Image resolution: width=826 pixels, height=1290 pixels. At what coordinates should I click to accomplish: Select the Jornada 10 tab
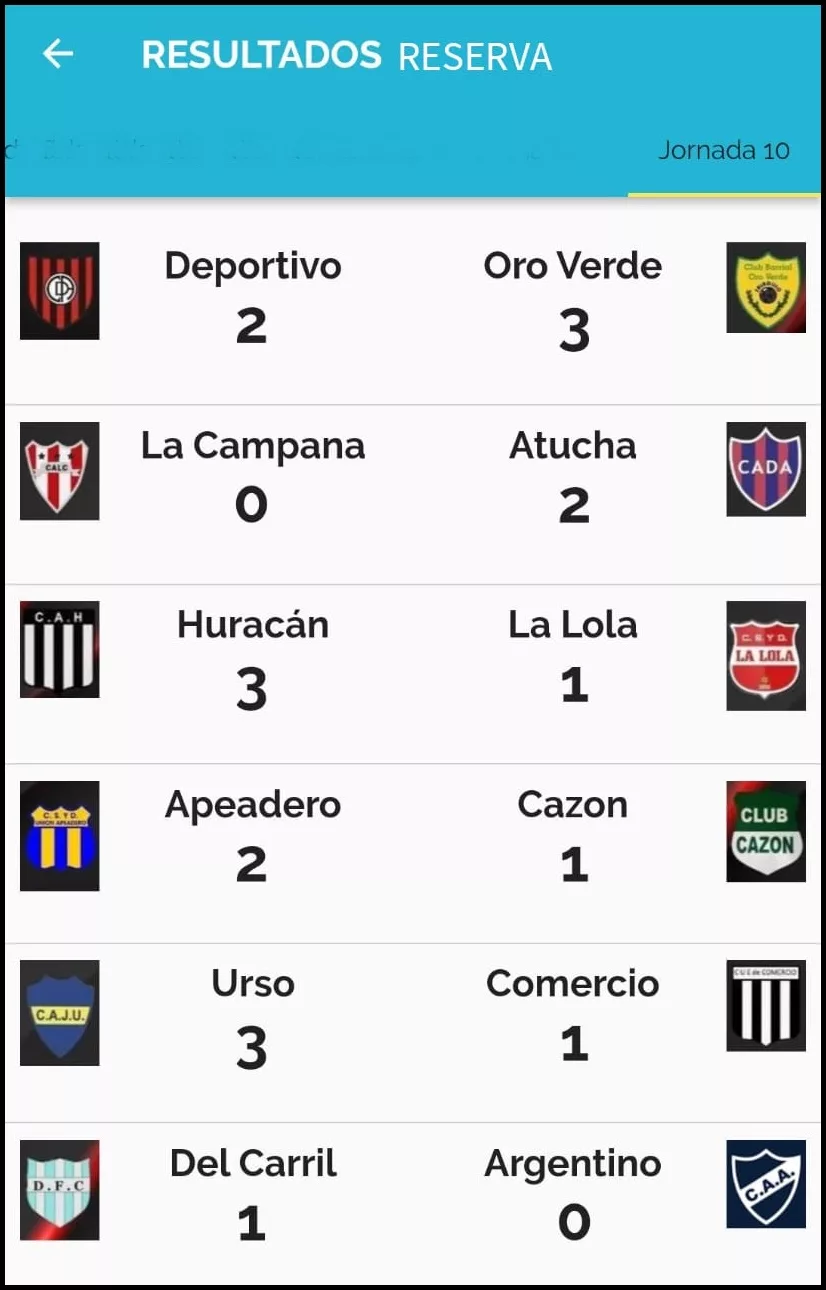[x=723, y=151]
